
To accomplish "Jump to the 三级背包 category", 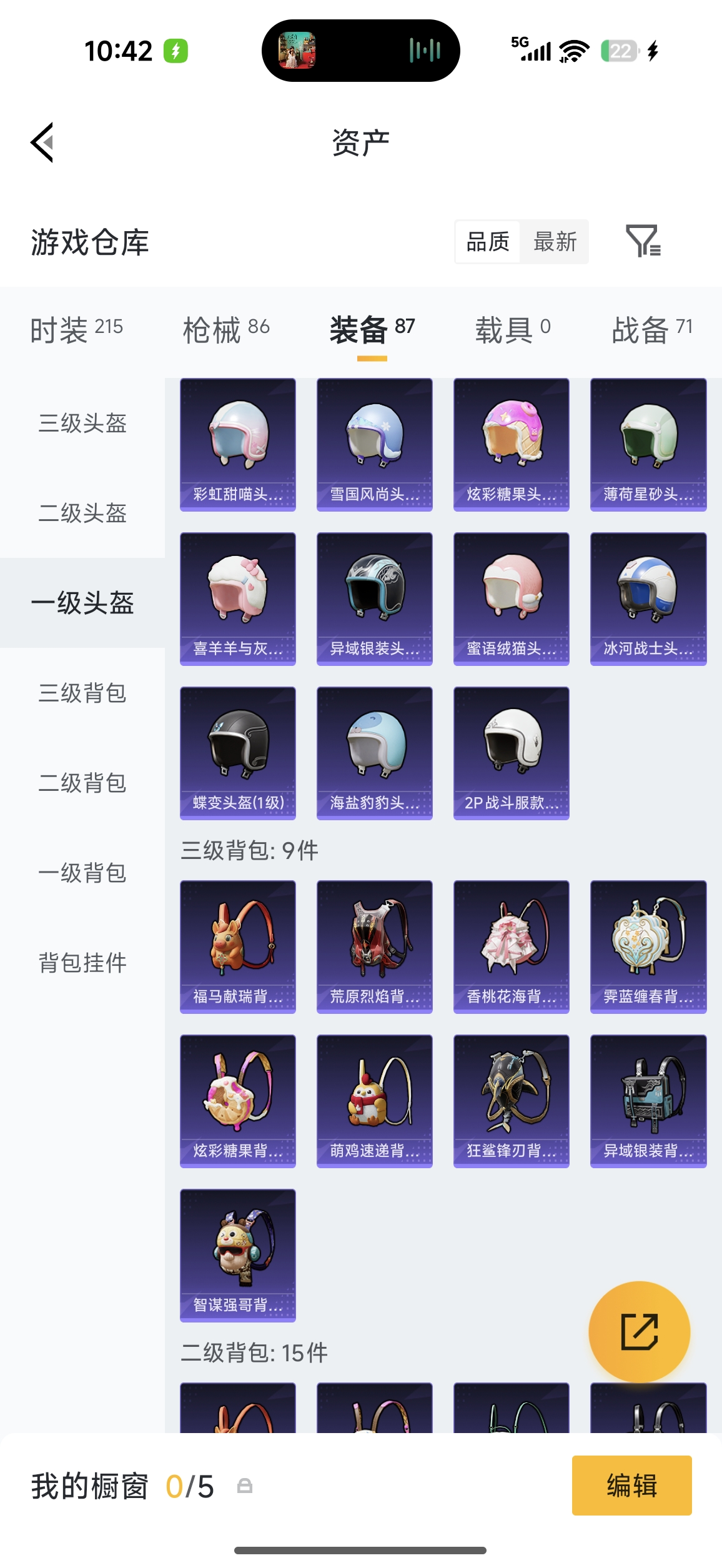I will pos(82,693).
